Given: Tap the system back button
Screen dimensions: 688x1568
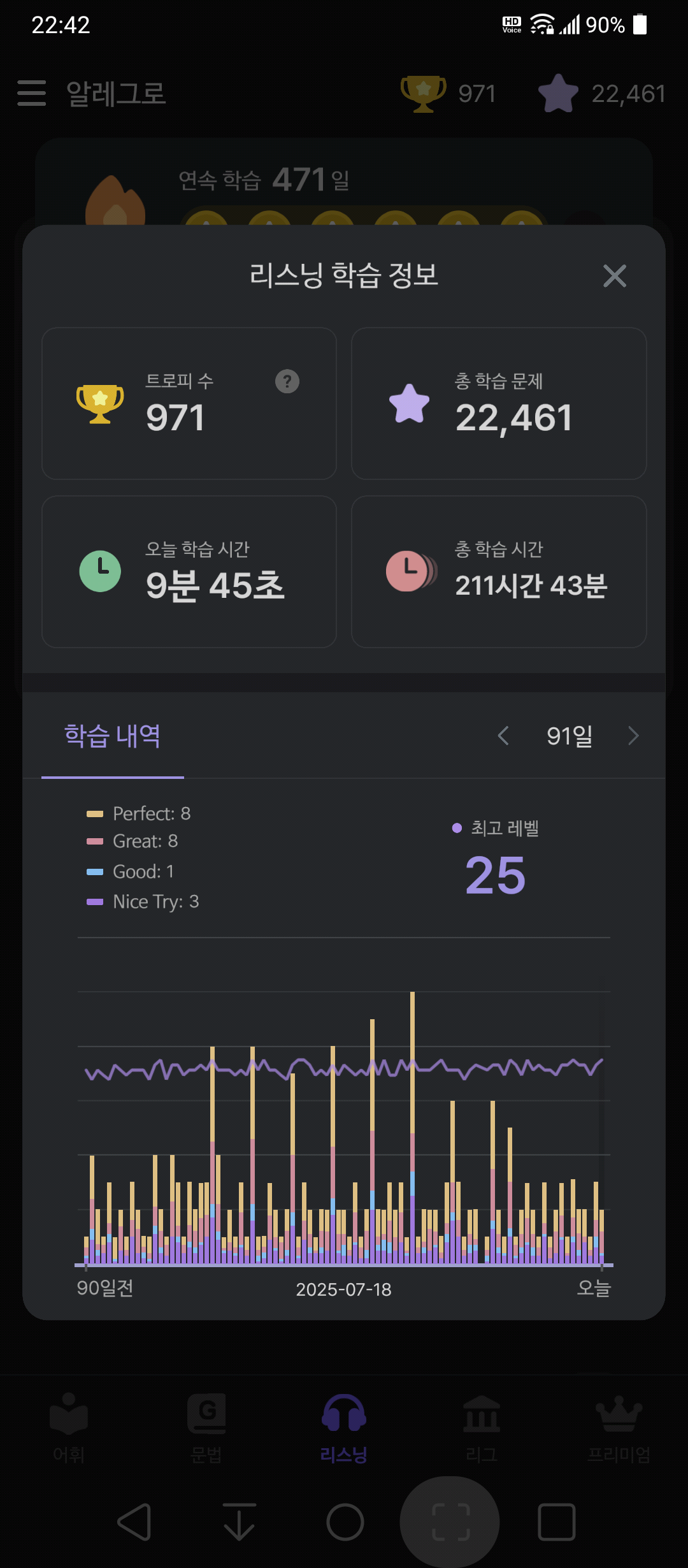Looking at the screenshot, I should coord(134,1522).
